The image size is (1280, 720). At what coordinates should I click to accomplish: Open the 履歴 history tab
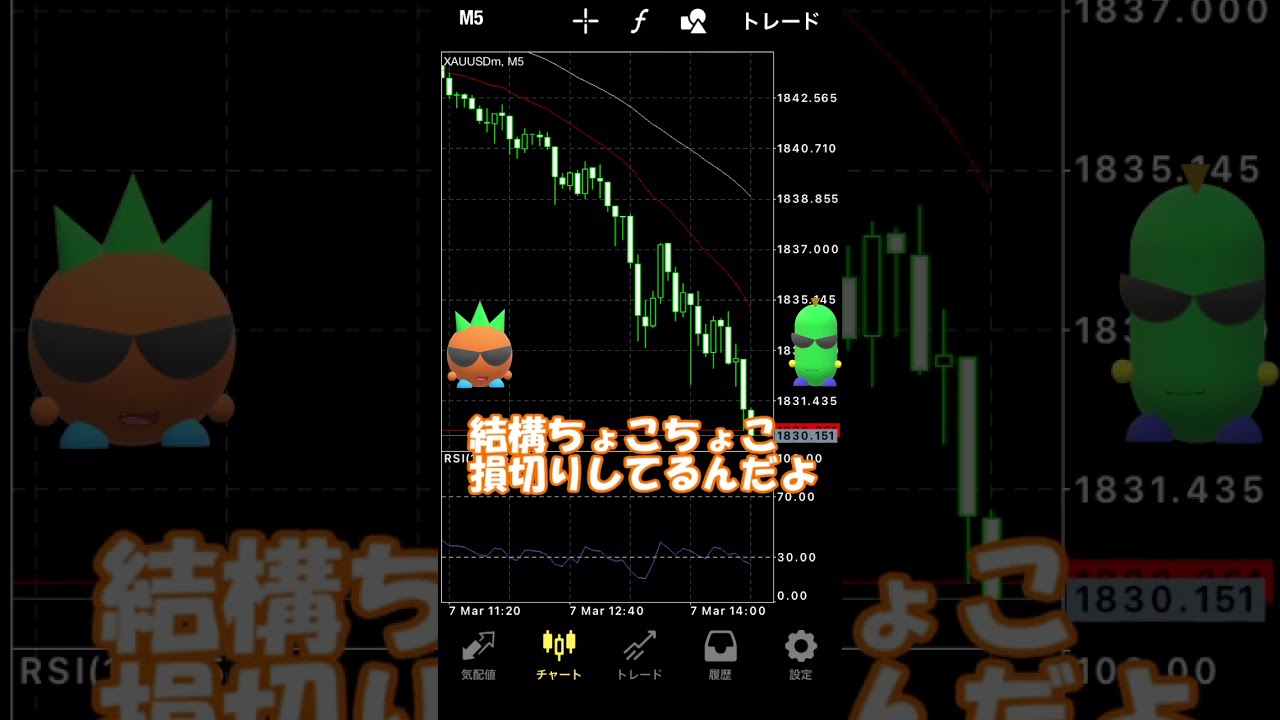pos(720,655)
